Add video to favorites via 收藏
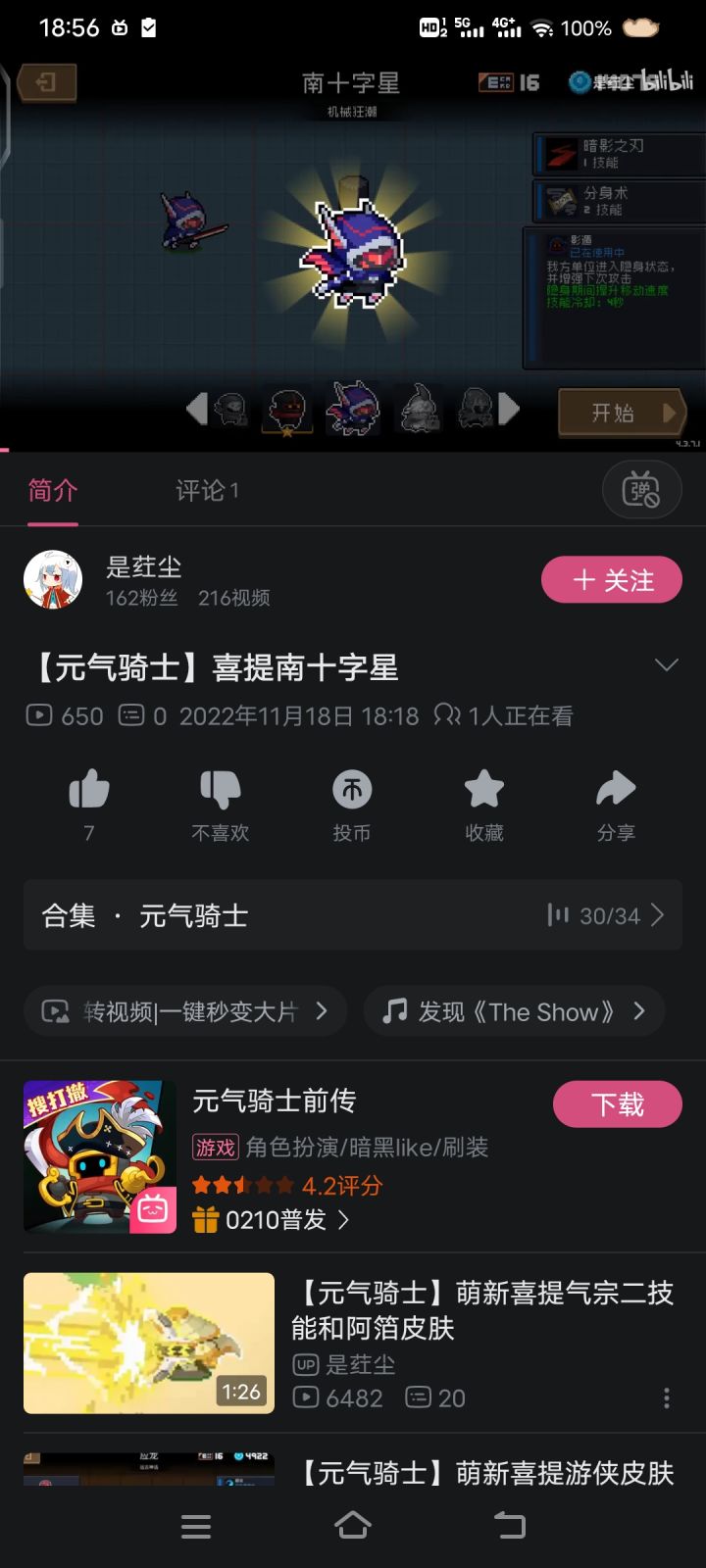Viewport: 706px width, 1568px height. point(483,790)
